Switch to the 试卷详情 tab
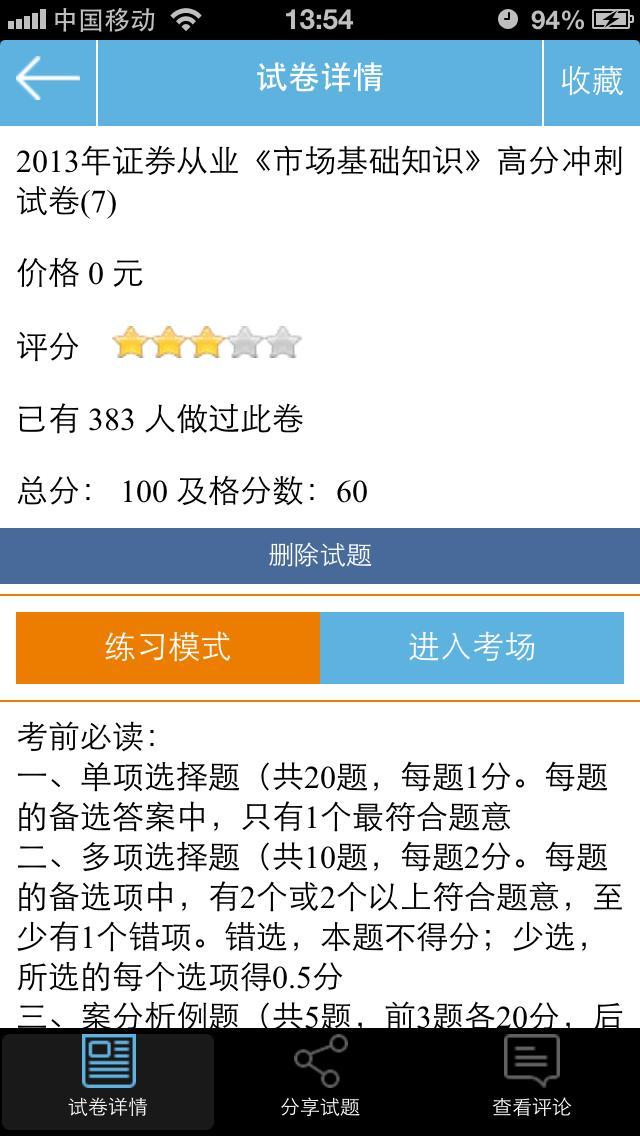The height and width of the screenshot is (1136, 640). pos(107,1080)
